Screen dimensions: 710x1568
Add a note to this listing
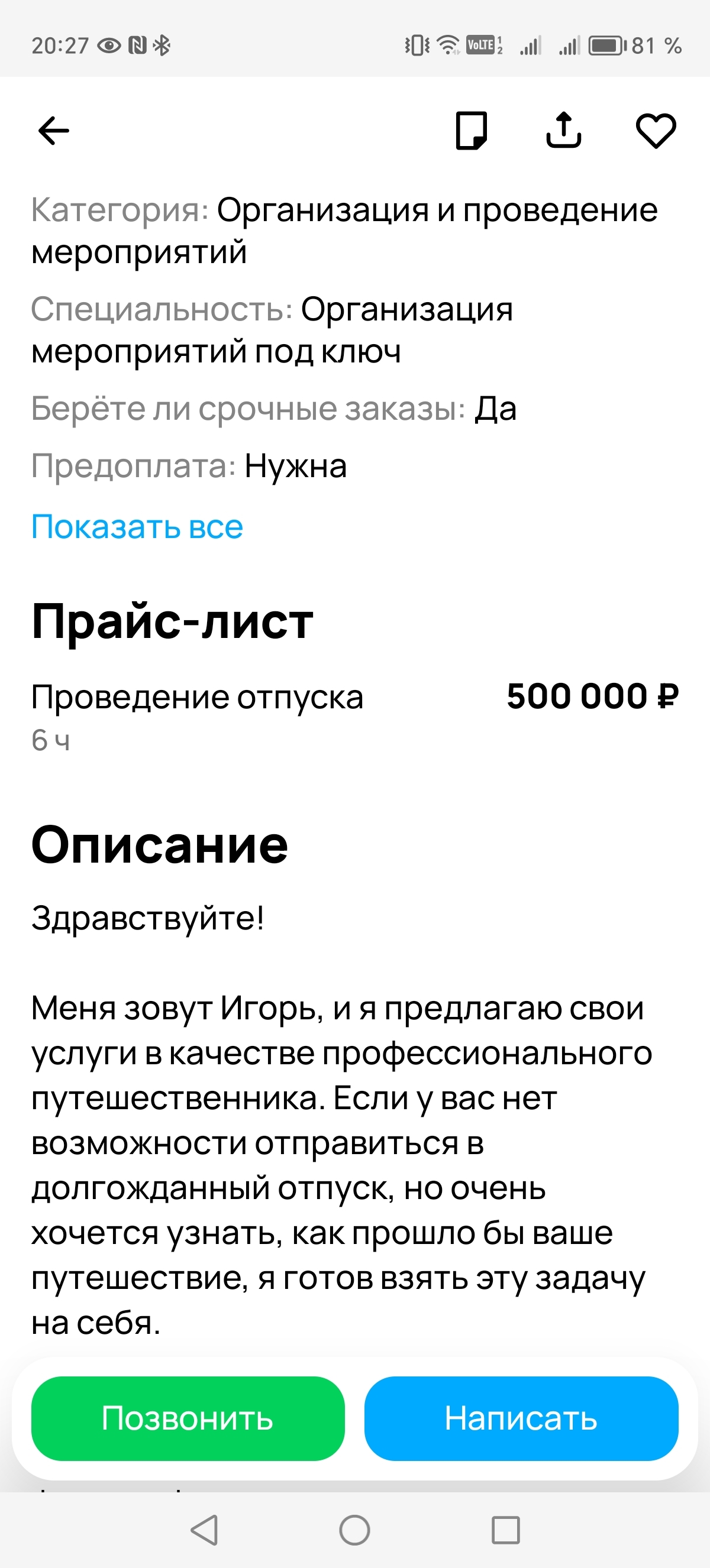[x=472, y=130]
